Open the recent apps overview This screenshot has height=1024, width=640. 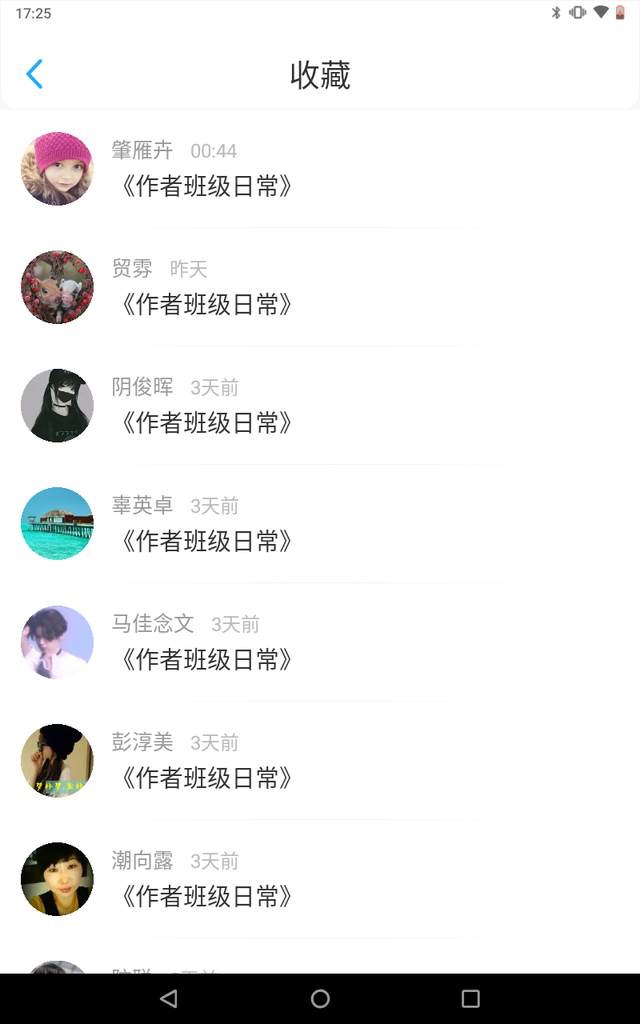[x=470, y=998]
